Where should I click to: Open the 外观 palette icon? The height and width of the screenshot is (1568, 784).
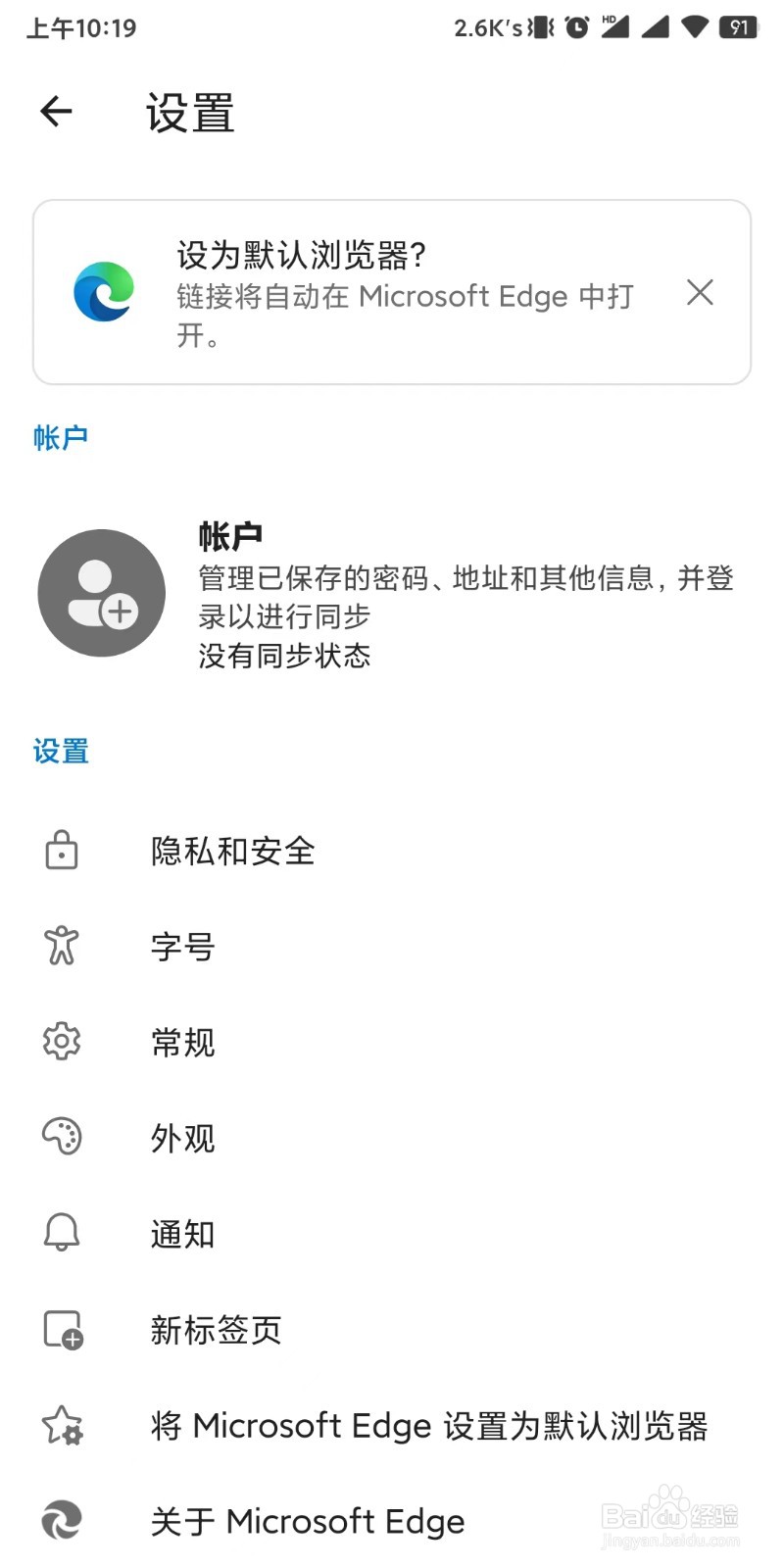61,1138
